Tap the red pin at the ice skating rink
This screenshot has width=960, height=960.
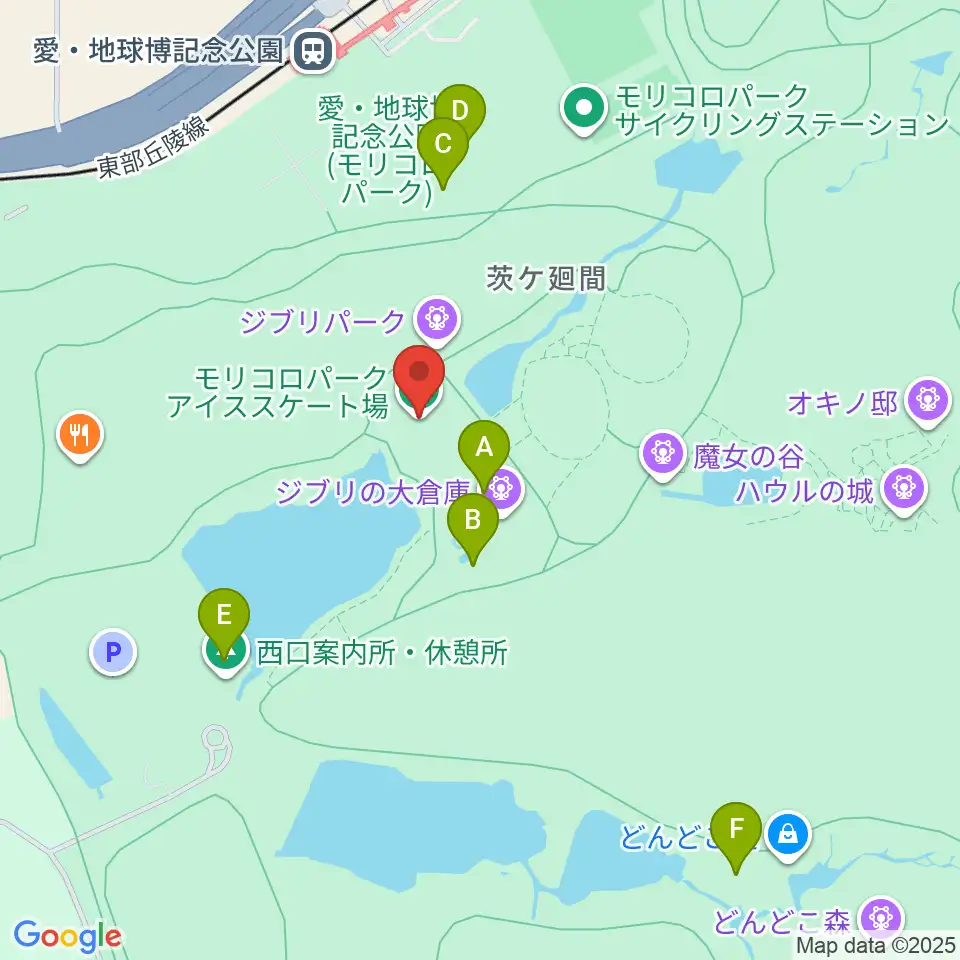(419, 378)
